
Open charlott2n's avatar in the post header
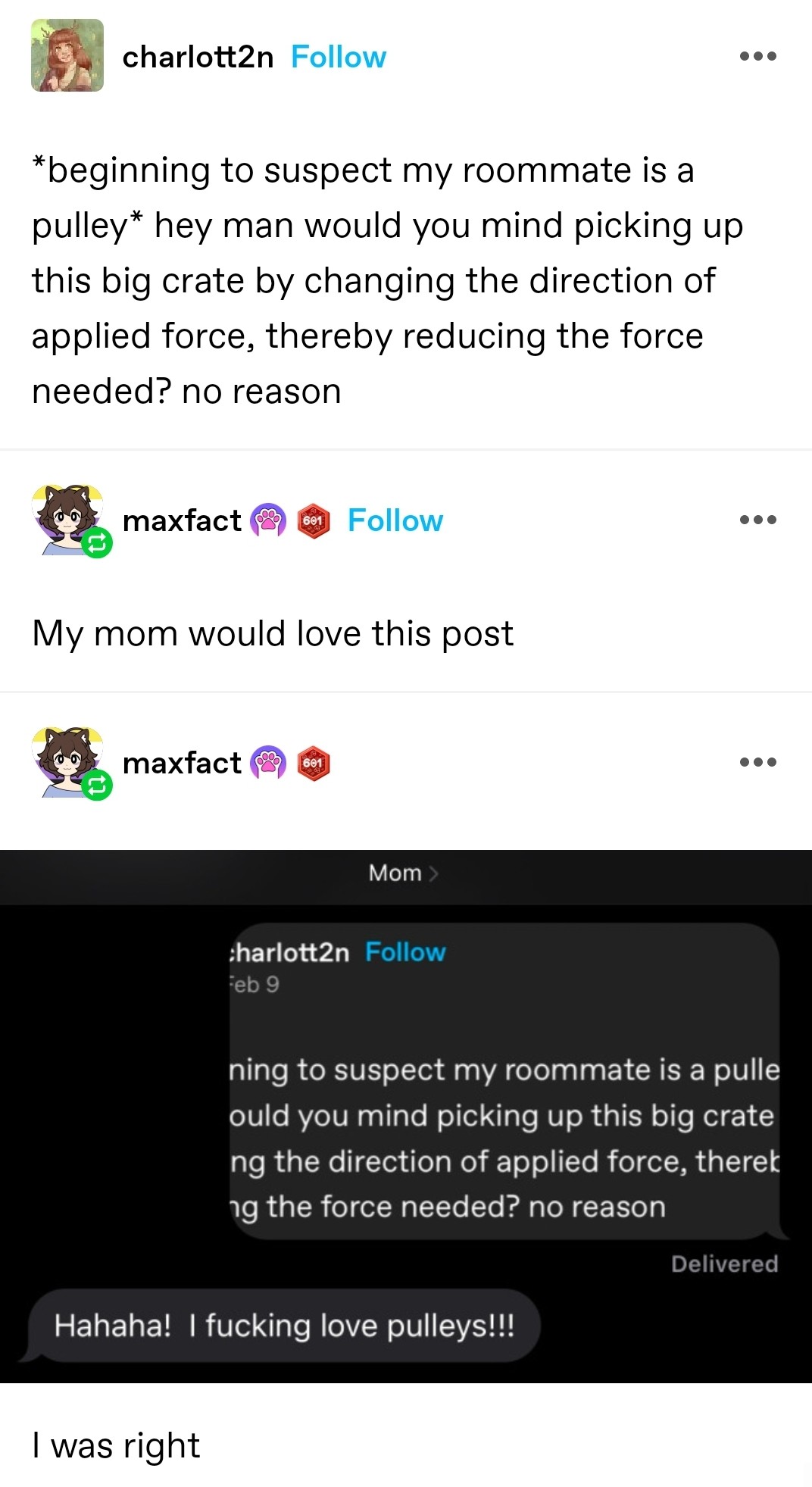[x=67, y=56]
